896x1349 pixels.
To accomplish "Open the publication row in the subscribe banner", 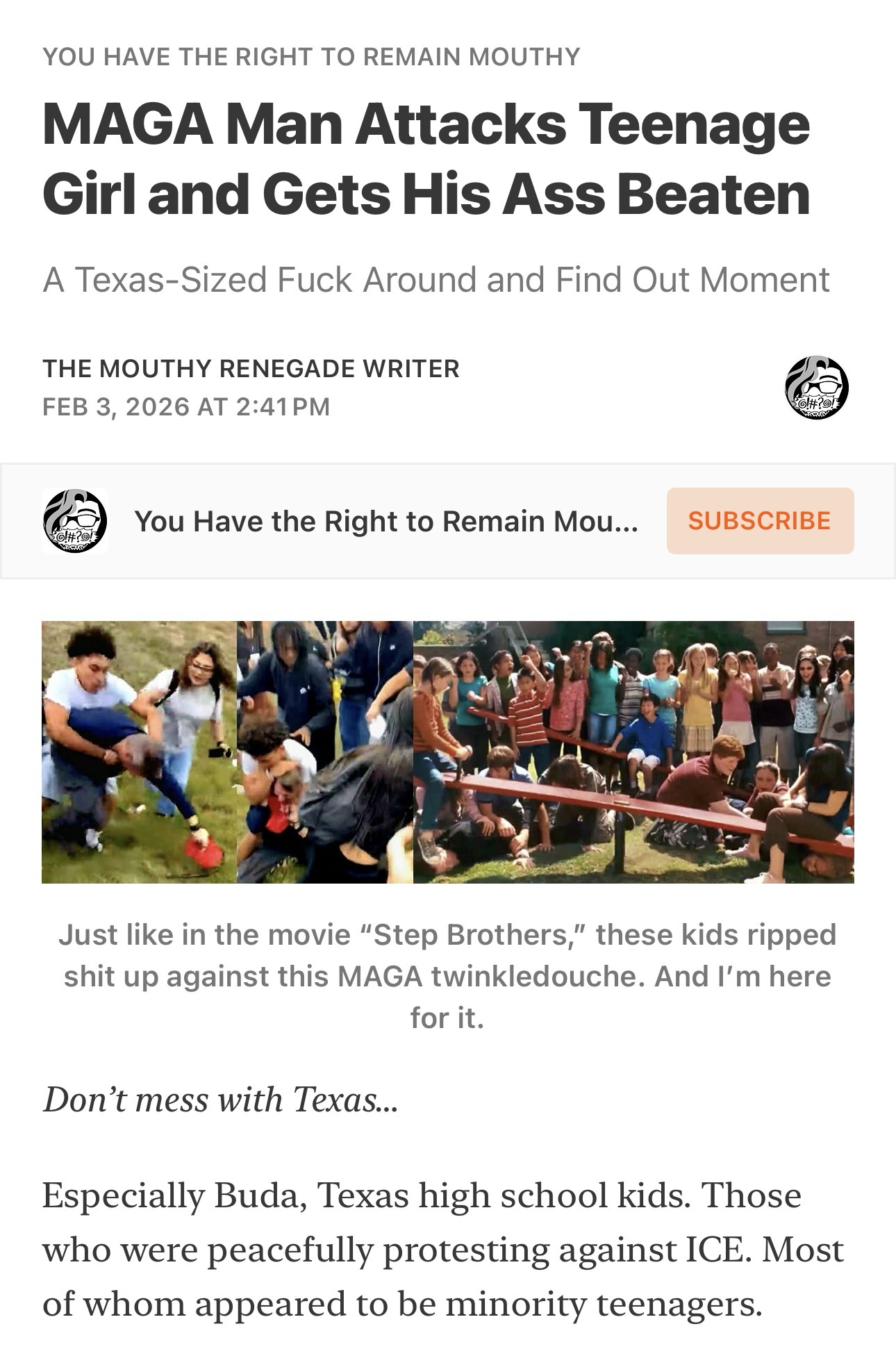I will pyautogui.click(x=385, y=521).
